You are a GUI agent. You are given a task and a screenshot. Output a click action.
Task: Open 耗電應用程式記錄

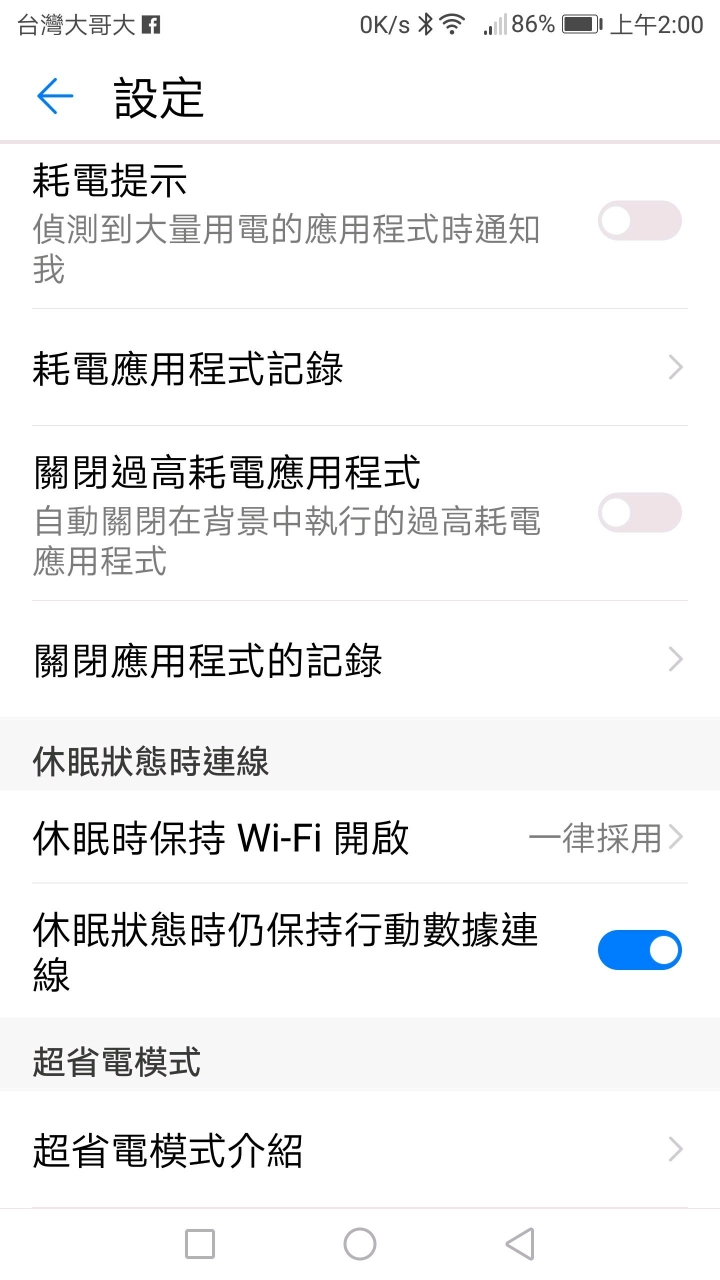(x=360, y=368)
